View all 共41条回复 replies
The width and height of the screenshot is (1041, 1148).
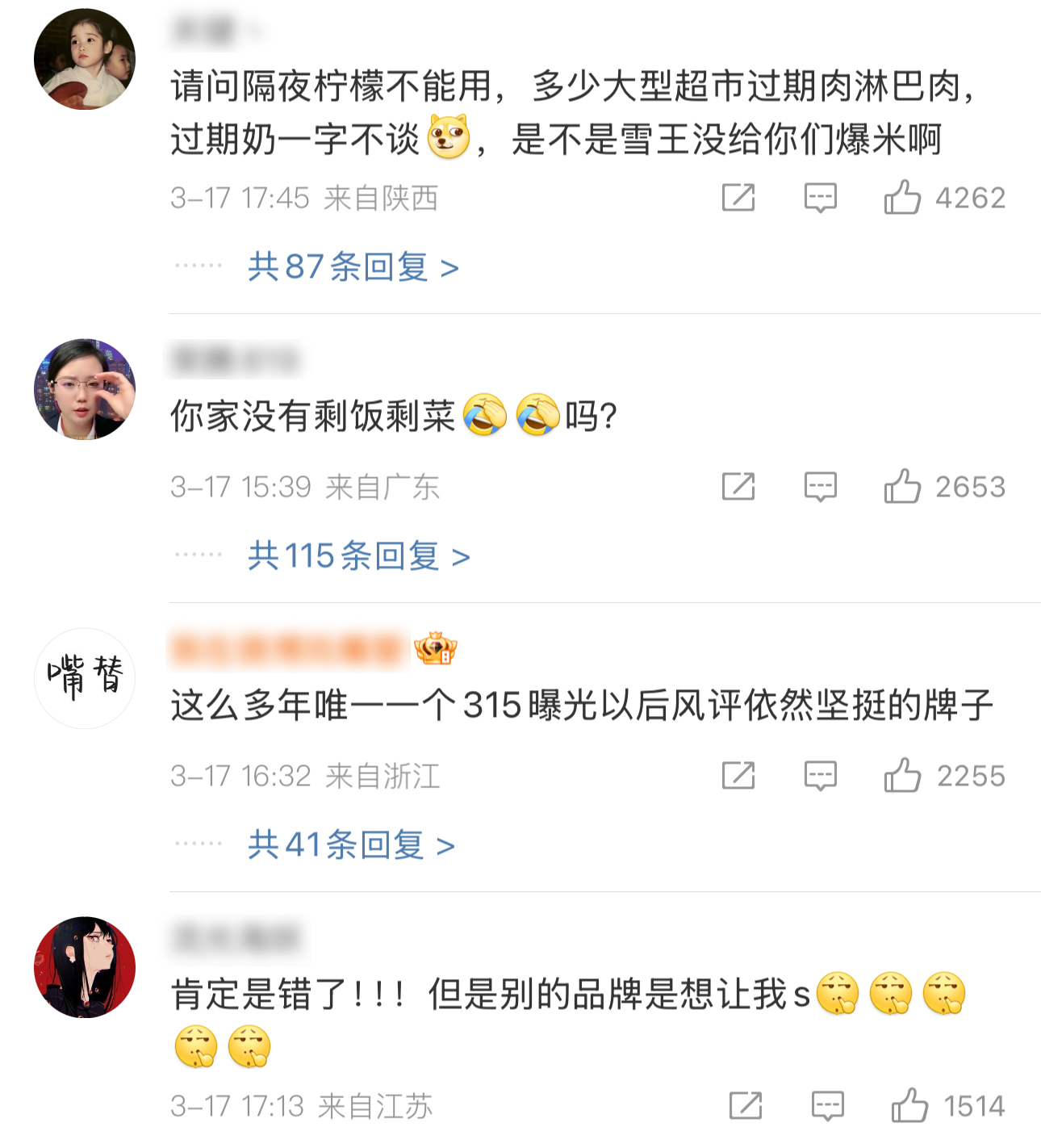click(351, 845)
